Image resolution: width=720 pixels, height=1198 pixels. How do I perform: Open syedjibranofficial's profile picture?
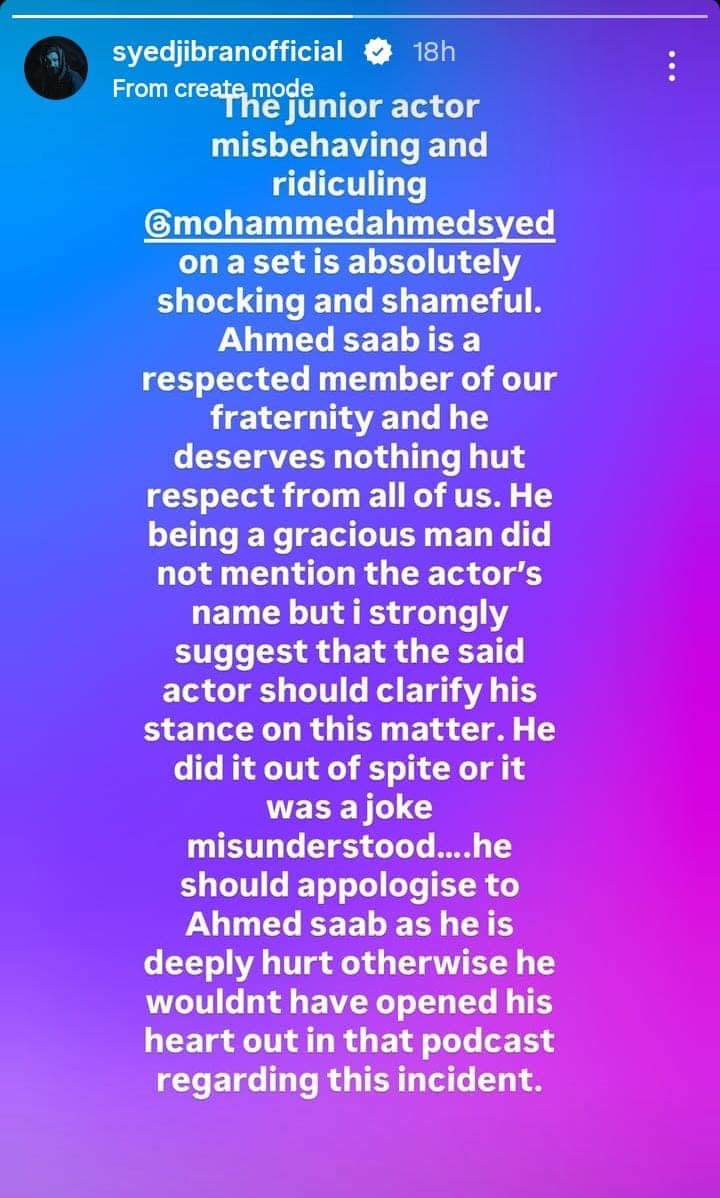(56, 67)
